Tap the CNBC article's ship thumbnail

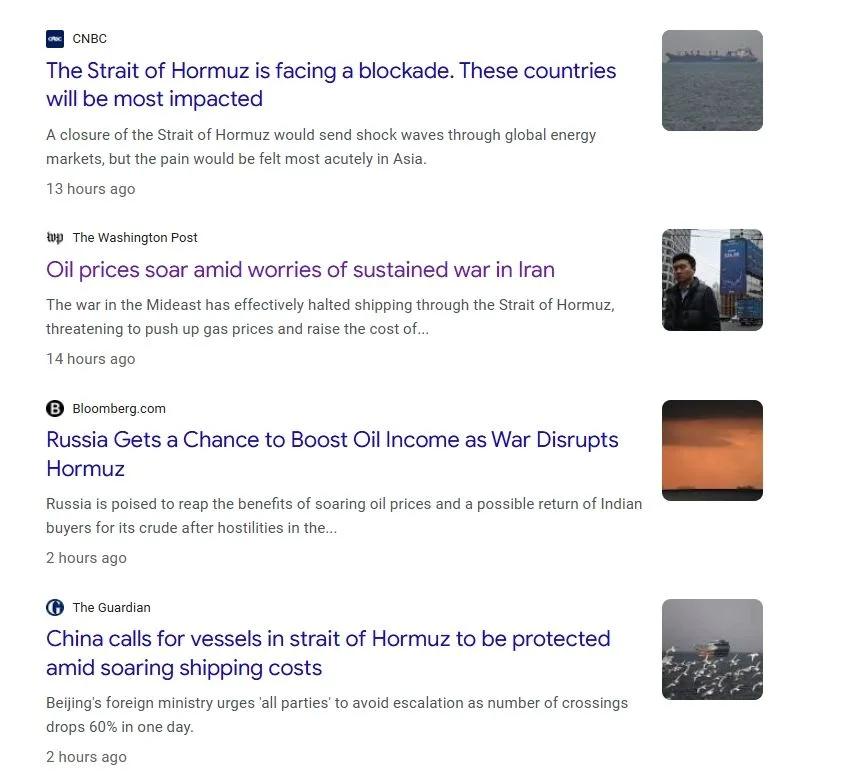712,80
